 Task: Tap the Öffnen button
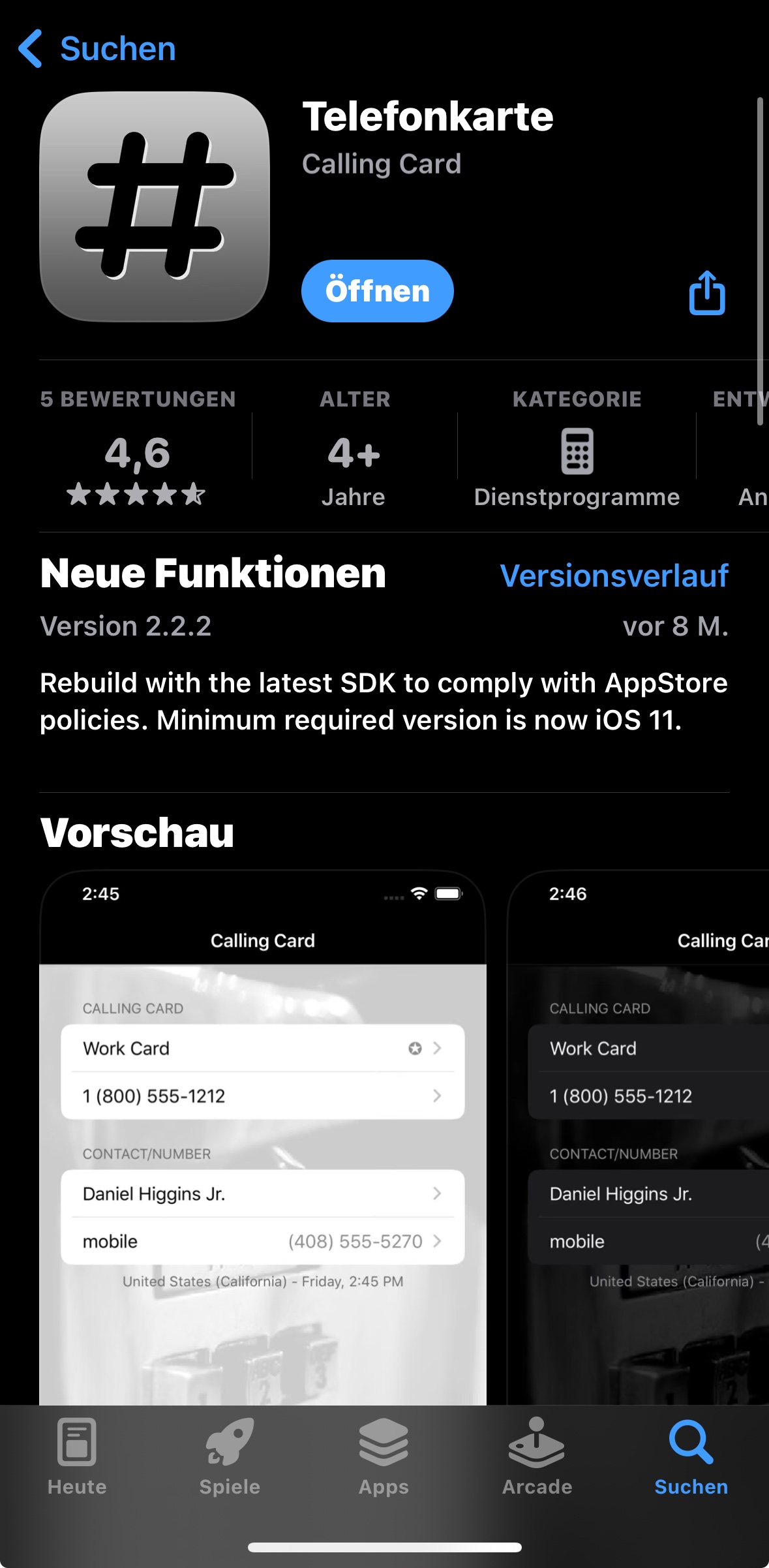377,291
